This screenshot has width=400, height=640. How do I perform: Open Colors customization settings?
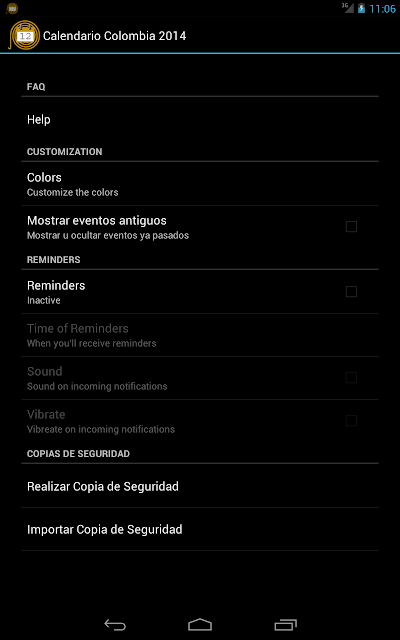[200, 184]
